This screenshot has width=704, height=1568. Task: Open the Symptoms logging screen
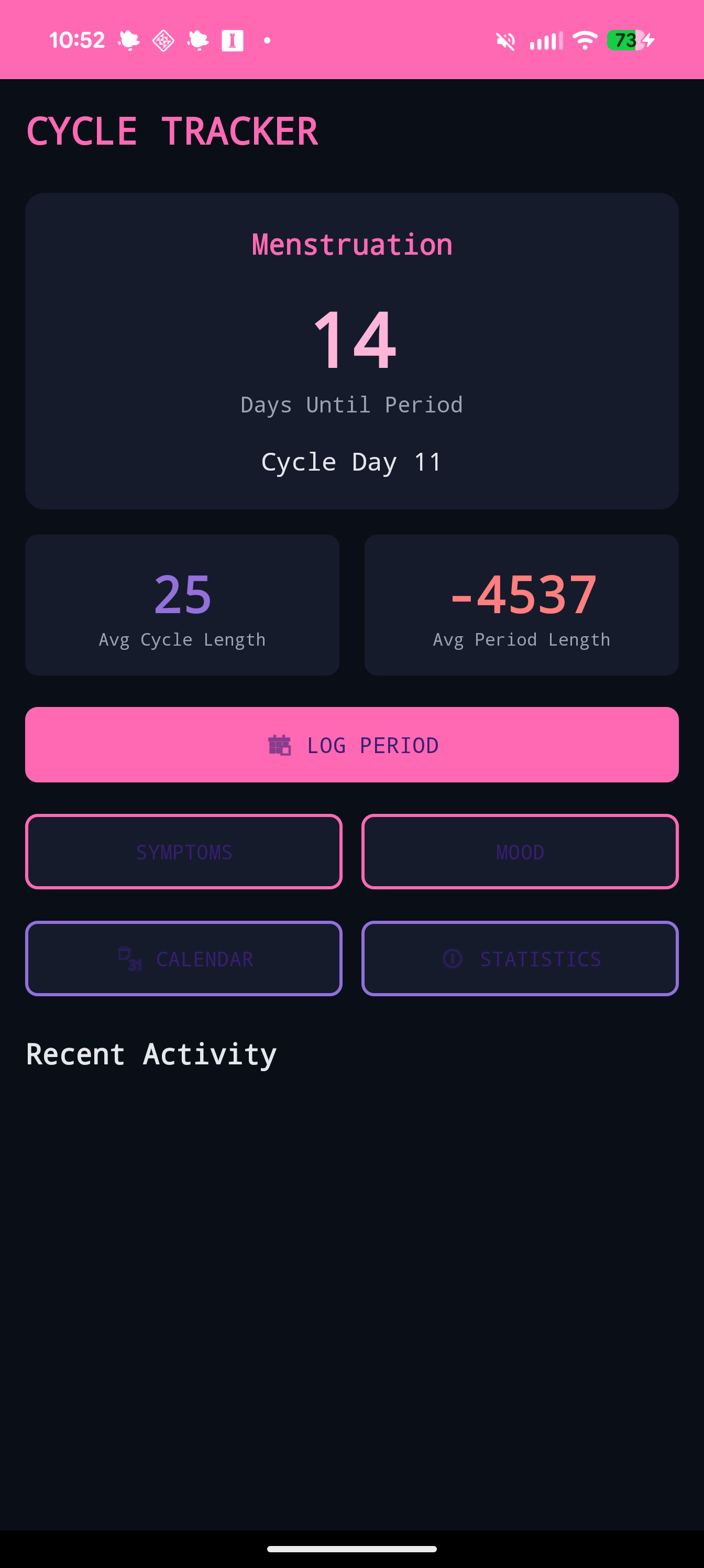coord(184,852)
